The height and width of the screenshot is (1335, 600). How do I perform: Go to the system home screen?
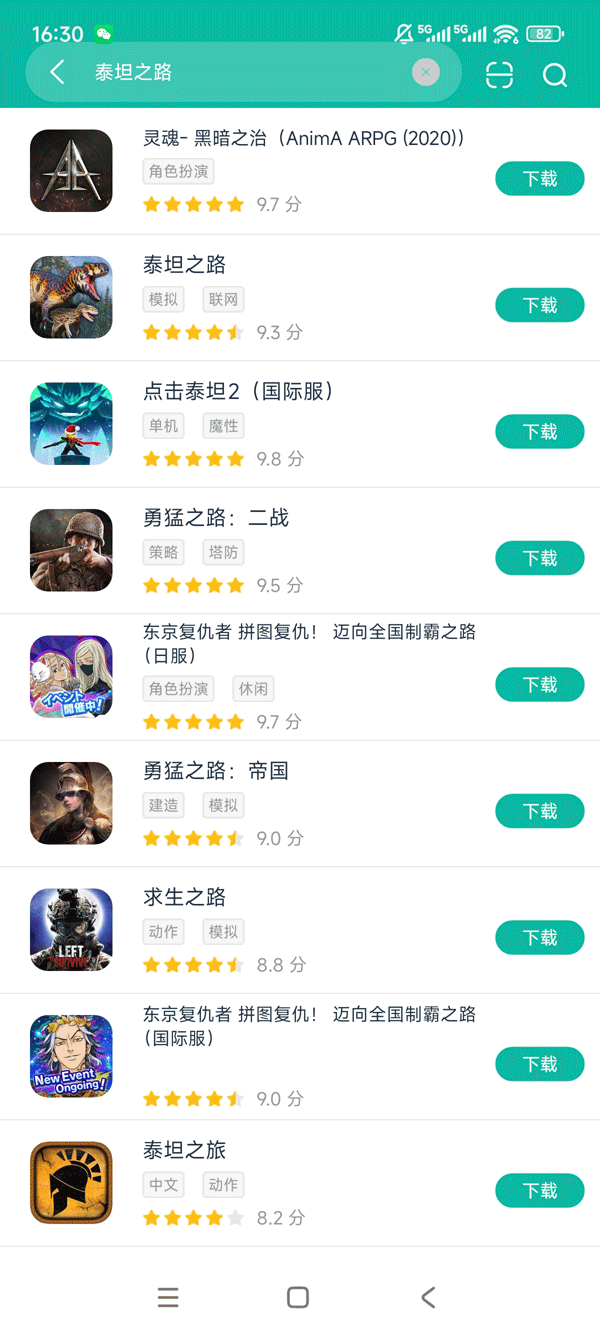point(297,1297)
